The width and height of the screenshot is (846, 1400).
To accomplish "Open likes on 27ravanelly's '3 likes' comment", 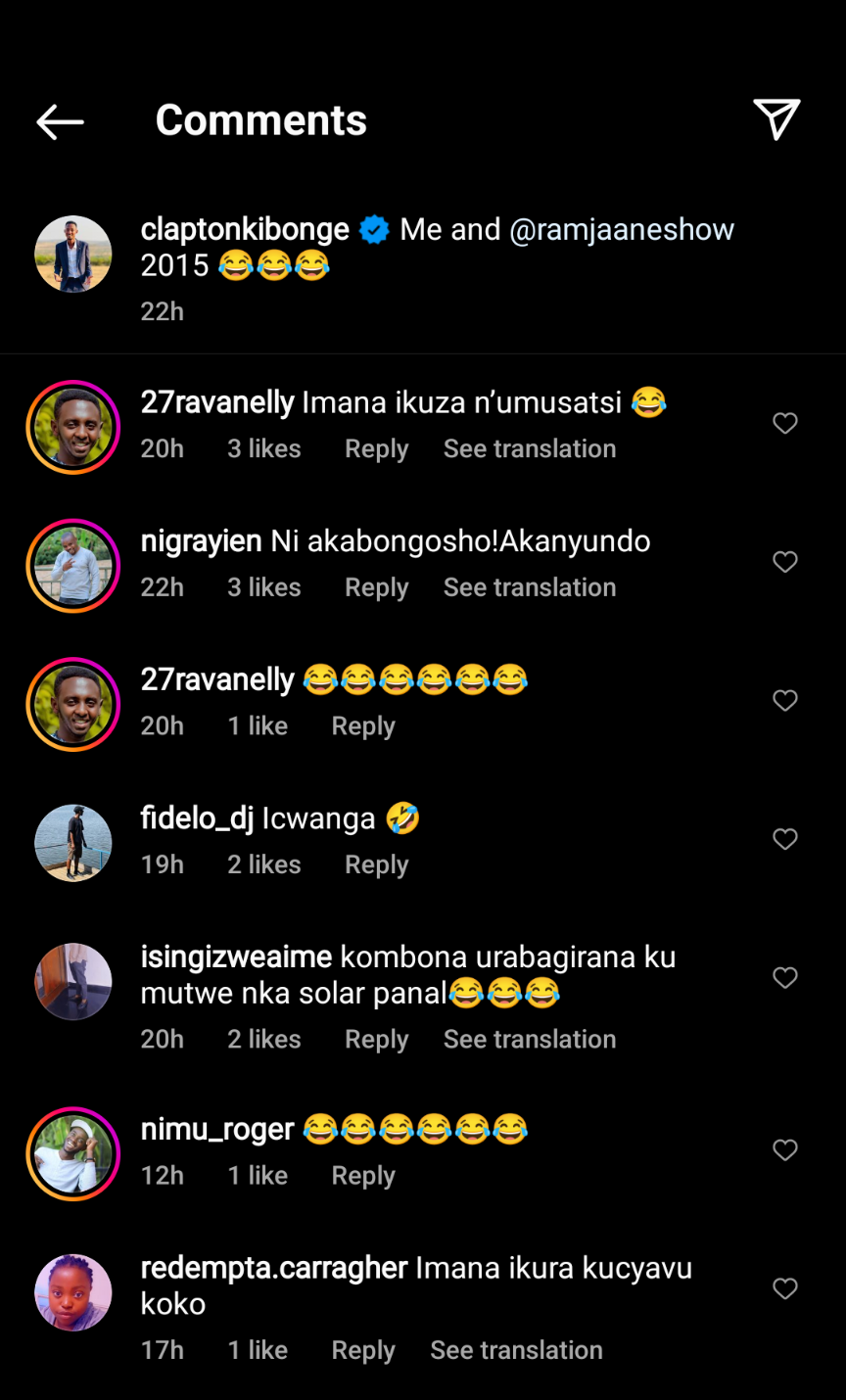I will click(x=264, y=449).
